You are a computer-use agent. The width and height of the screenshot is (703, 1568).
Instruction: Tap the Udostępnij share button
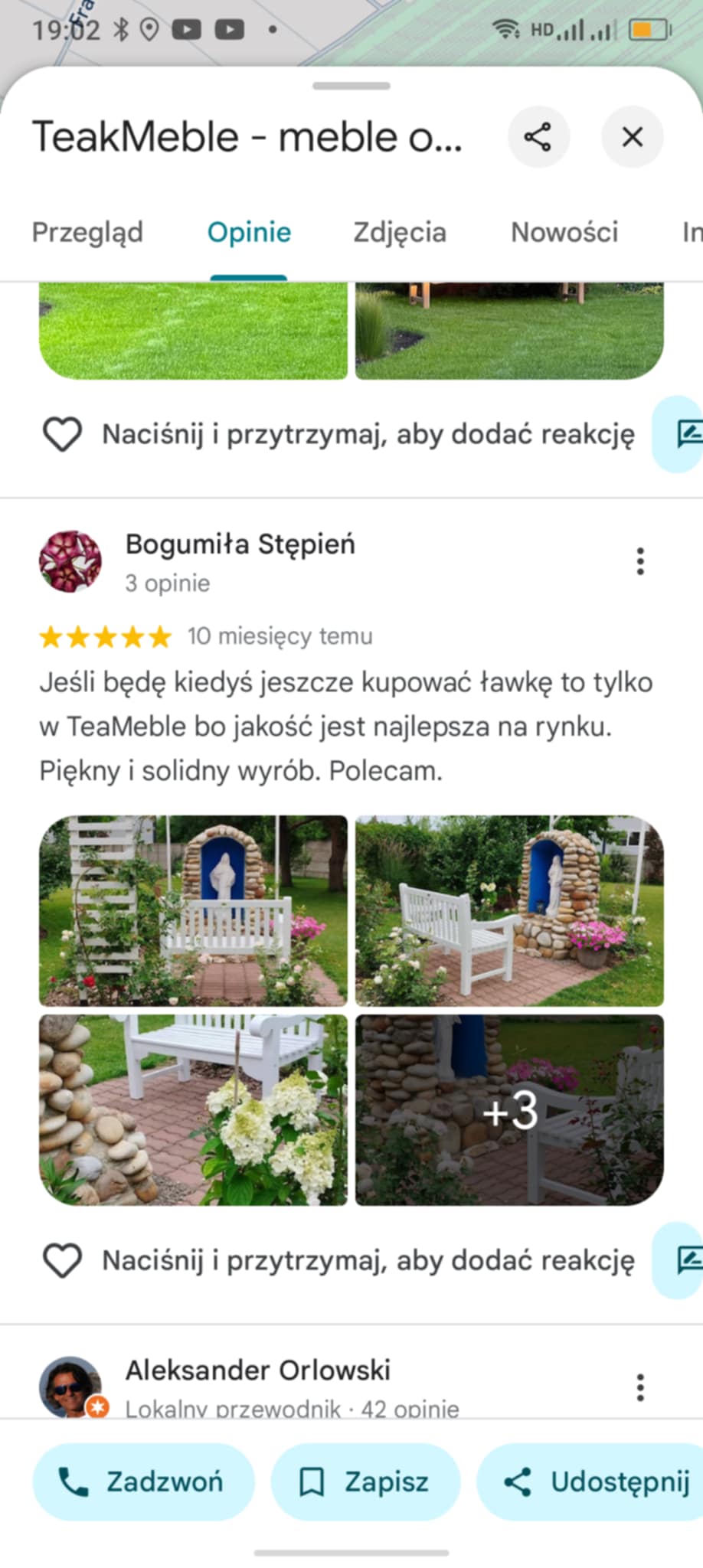click(590, 1481)
